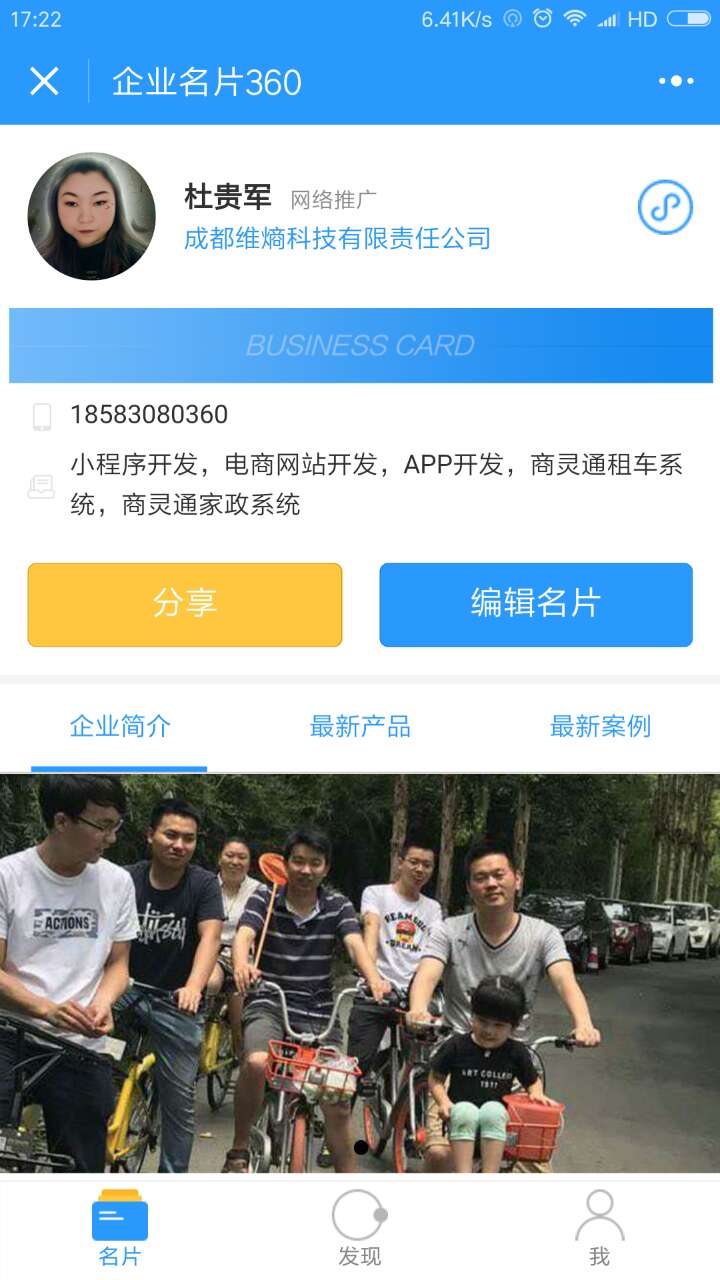
Task: Close the 企业名片360 mini program
Action: pyautogui.click(x=44, y=81)
